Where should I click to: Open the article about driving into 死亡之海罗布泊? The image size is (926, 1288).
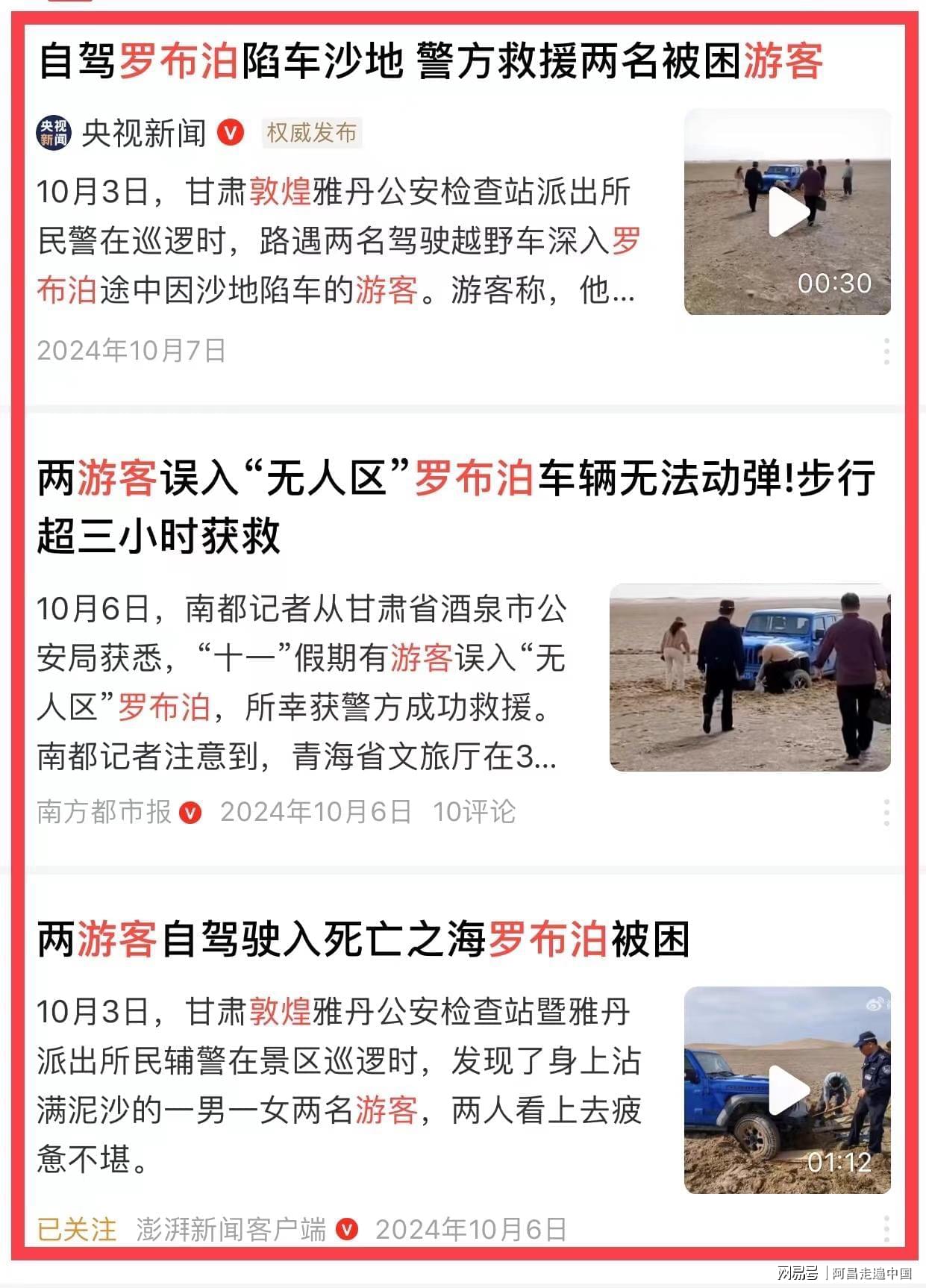(363, 939)
